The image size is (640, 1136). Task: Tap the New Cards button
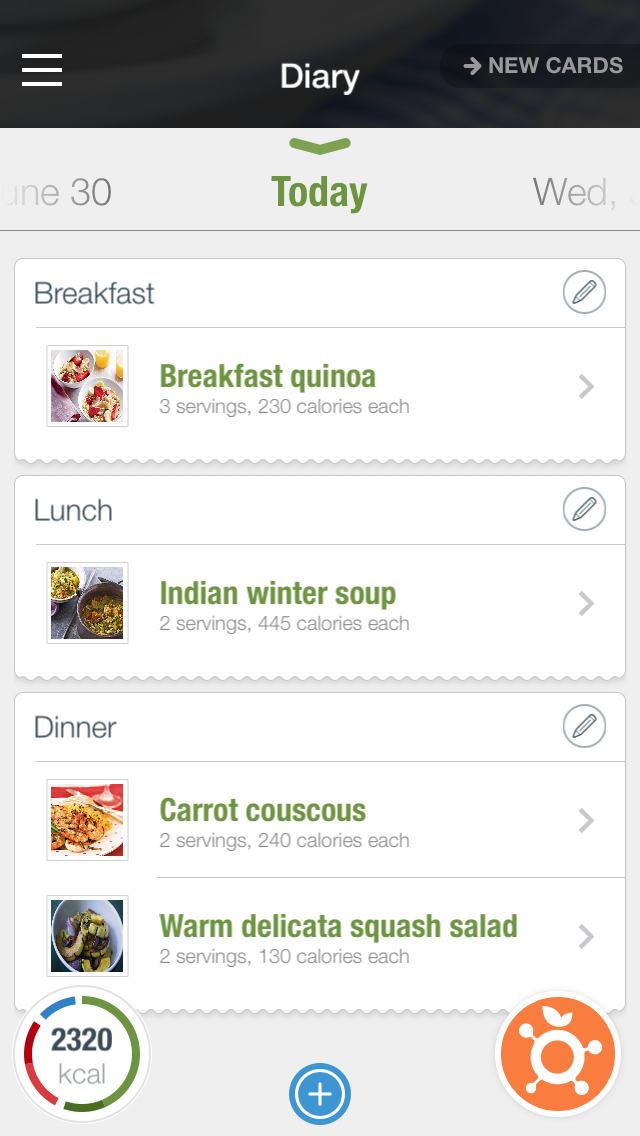(x=542, y=66)
